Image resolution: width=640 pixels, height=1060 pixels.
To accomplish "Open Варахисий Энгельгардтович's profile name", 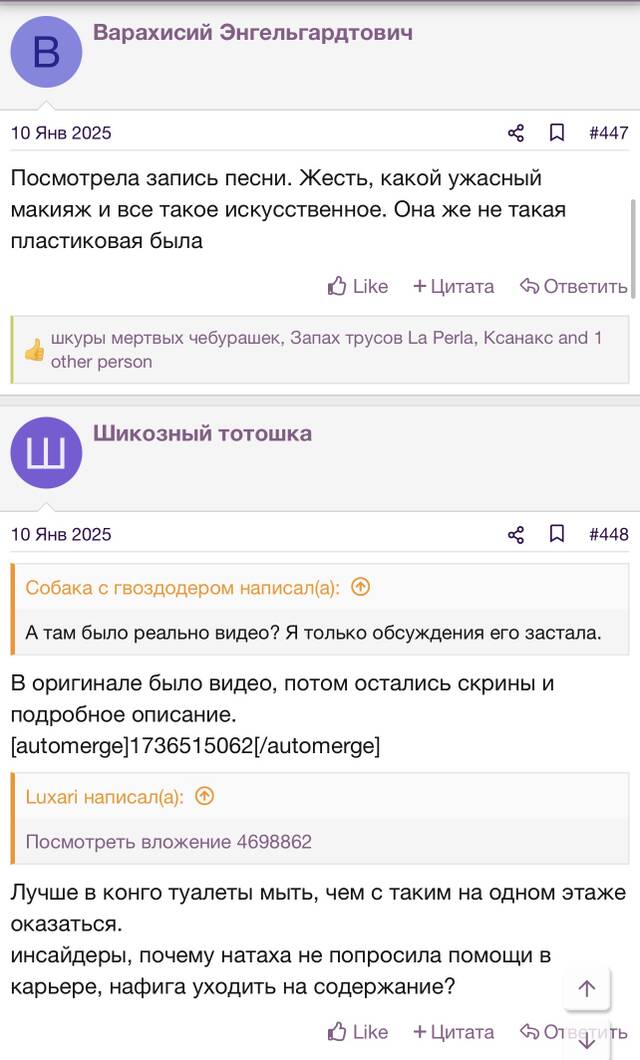I will 253,32.
